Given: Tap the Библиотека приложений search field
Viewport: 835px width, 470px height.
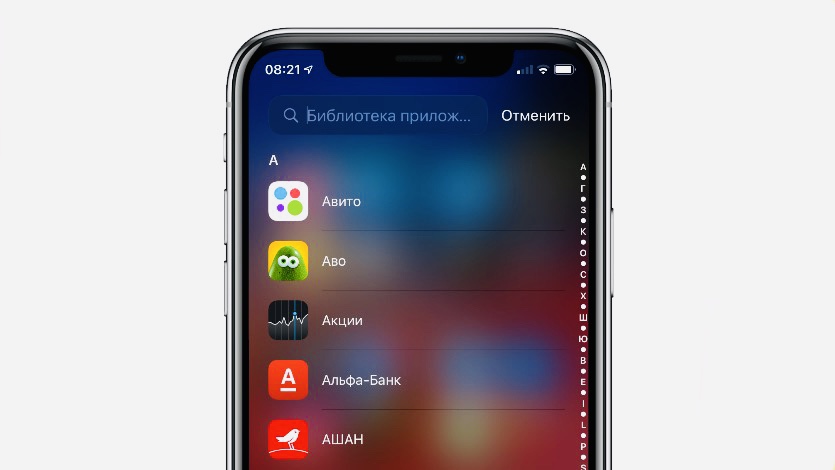Looking at the screenshot, I should pyautogui.click(x=386, y=116).
